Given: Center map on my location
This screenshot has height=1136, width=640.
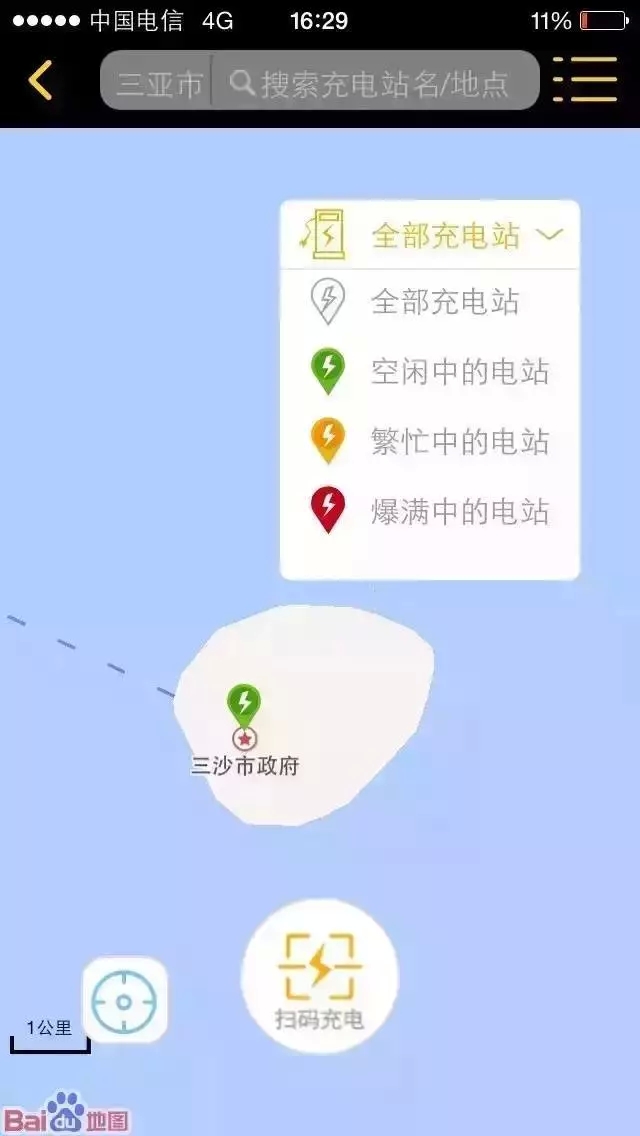Looking at the screenshot, I should pos(124,1001).
